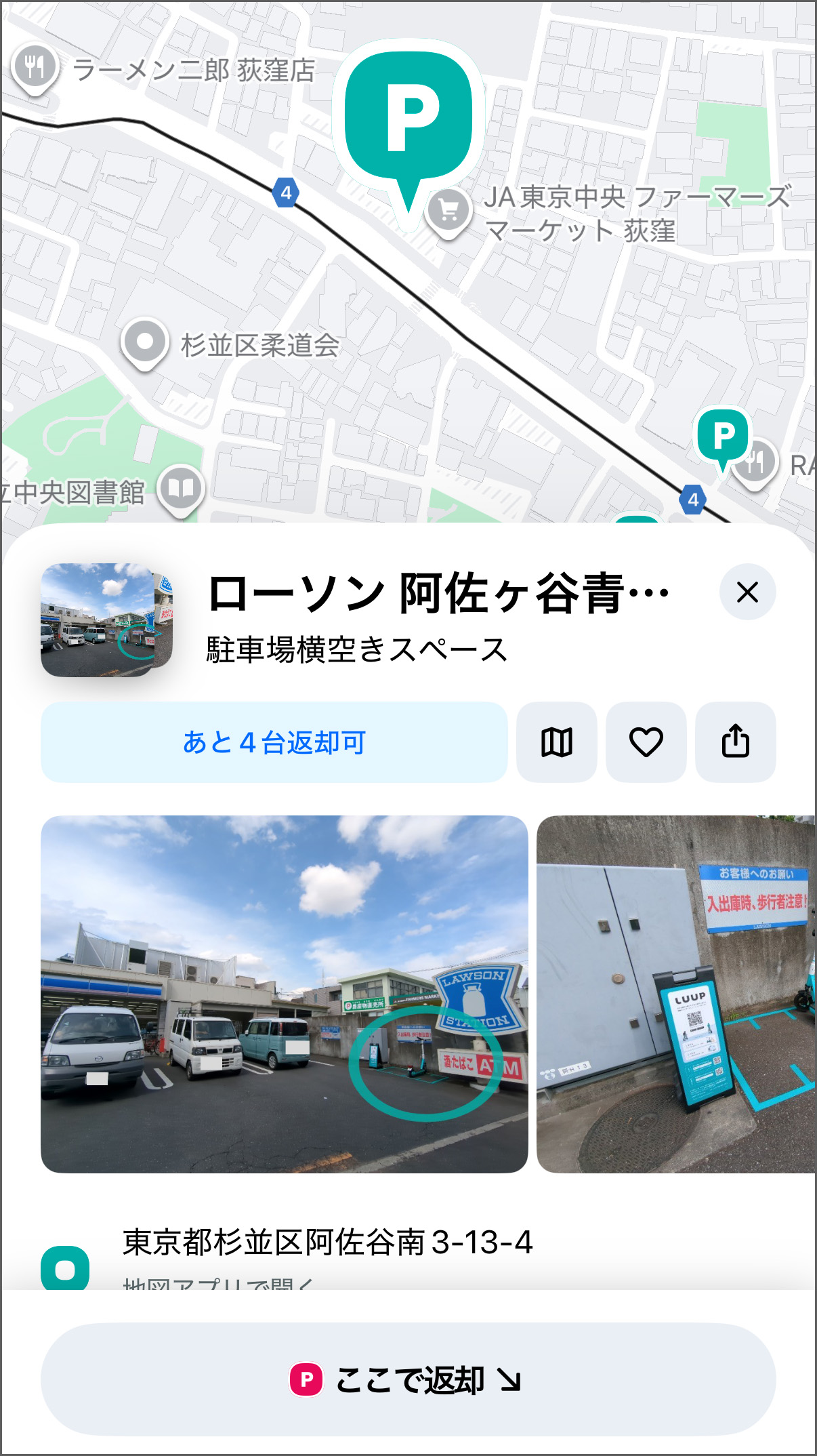
Task: Favorite this port with the heart icon
Action: click(646, 742)
